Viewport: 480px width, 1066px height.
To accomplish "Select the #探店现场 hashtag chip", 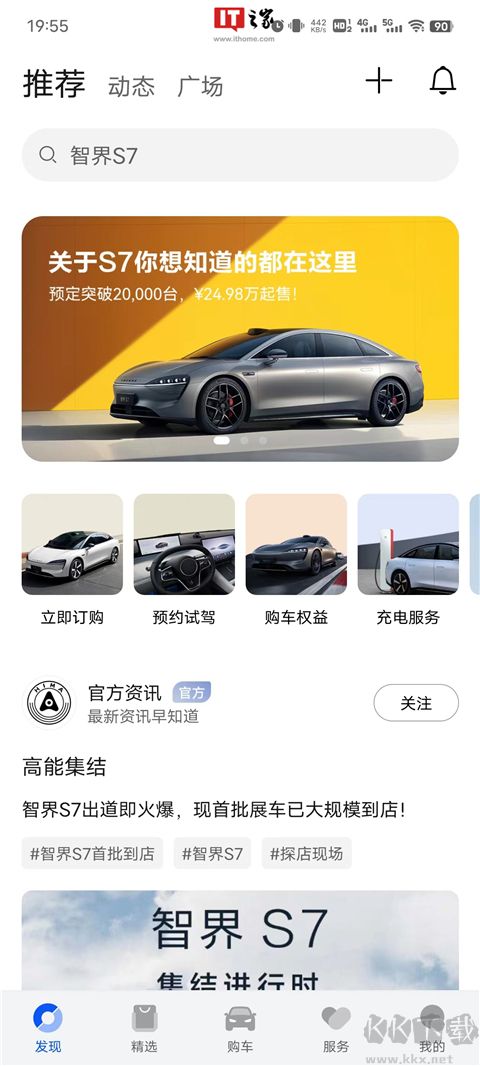I will [307, 853].
